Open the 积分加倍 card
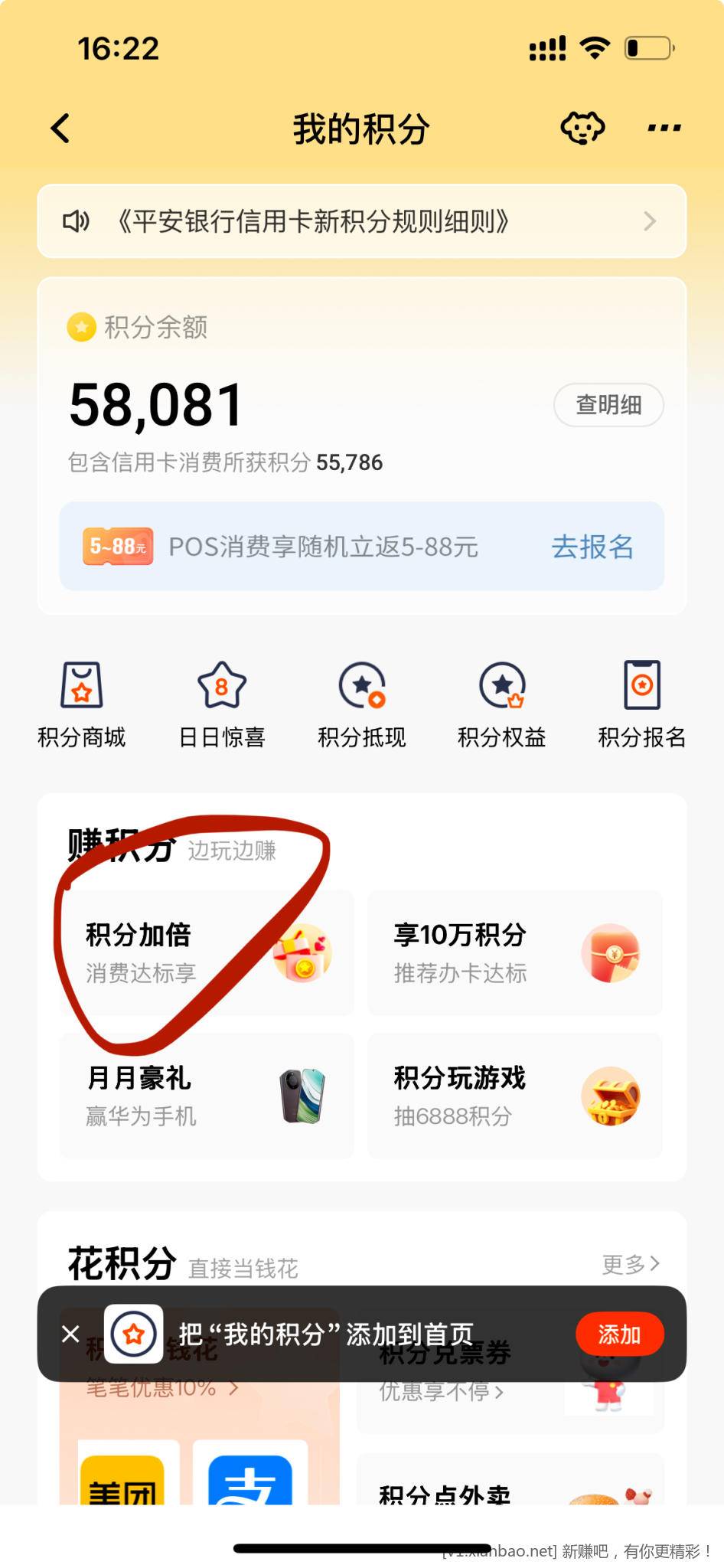Screen dimensions: 724x1568 [x=207, y=953]
